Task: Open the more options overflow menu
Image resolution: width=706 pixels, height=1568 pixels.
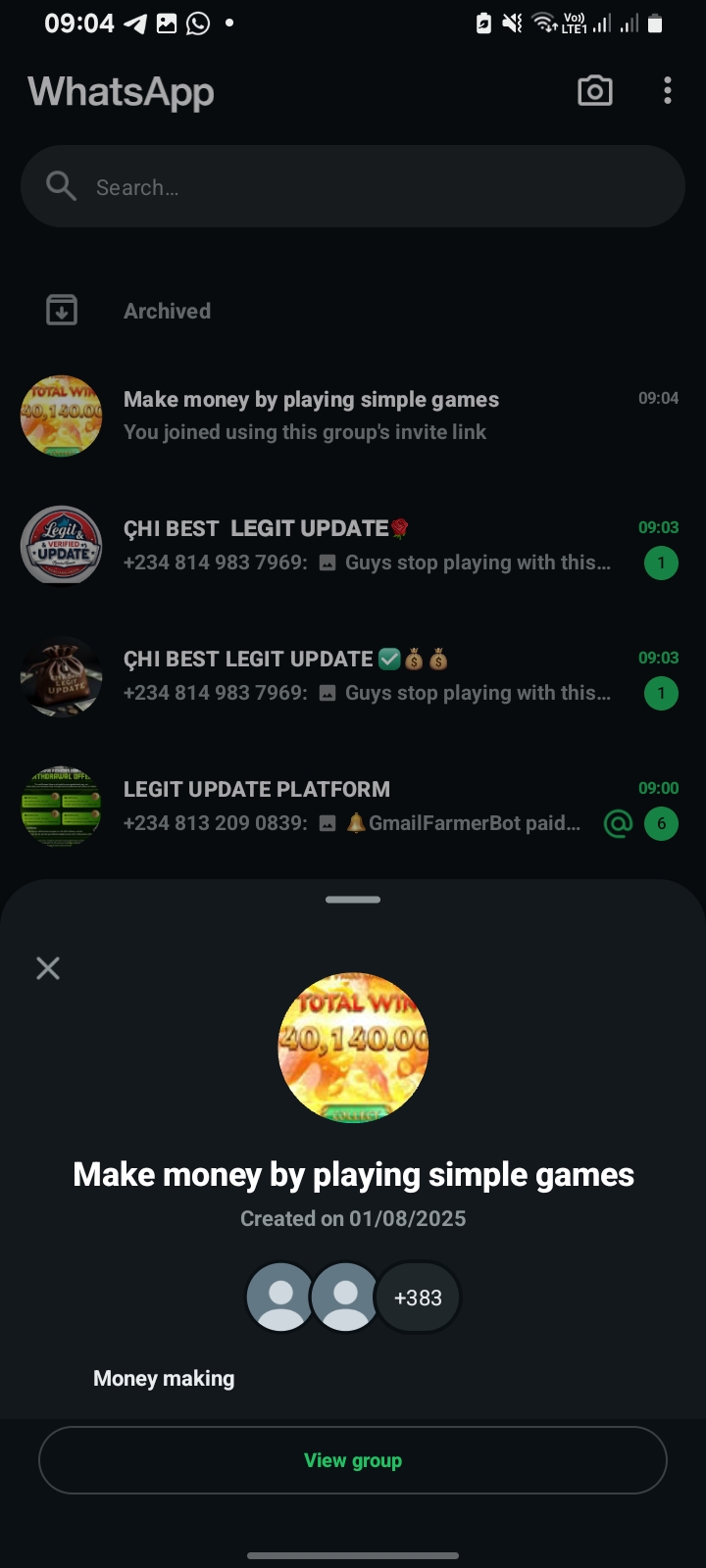Action: coord(668,91)
